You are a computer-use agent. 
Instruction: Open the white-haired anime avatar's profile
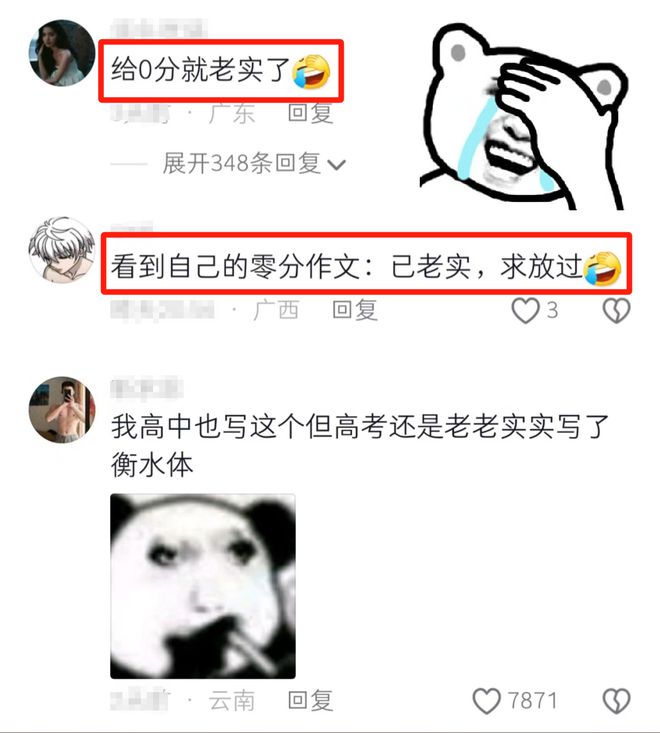pos(61,247)
